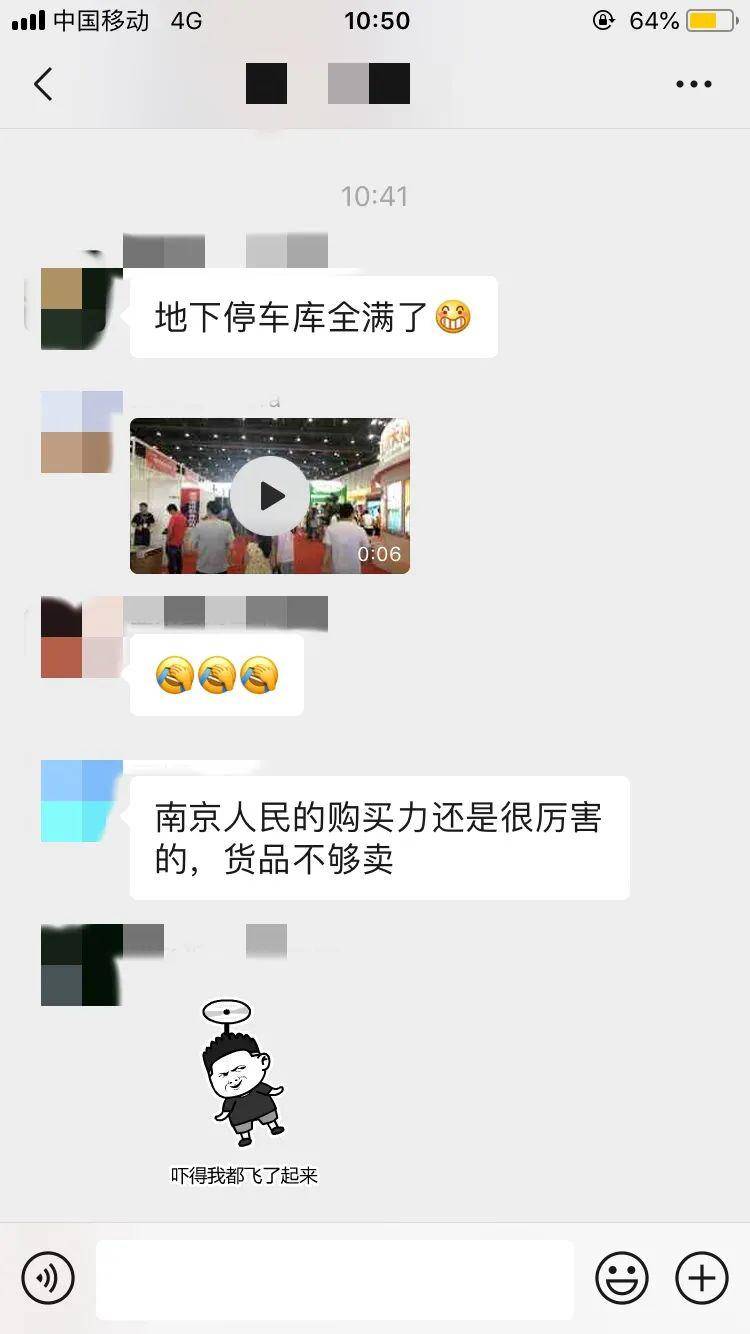This screenshot has height=1334, width=750.
Task: Open the 吓得我都飞了起来 sticker
Action: pos(244,1092)
